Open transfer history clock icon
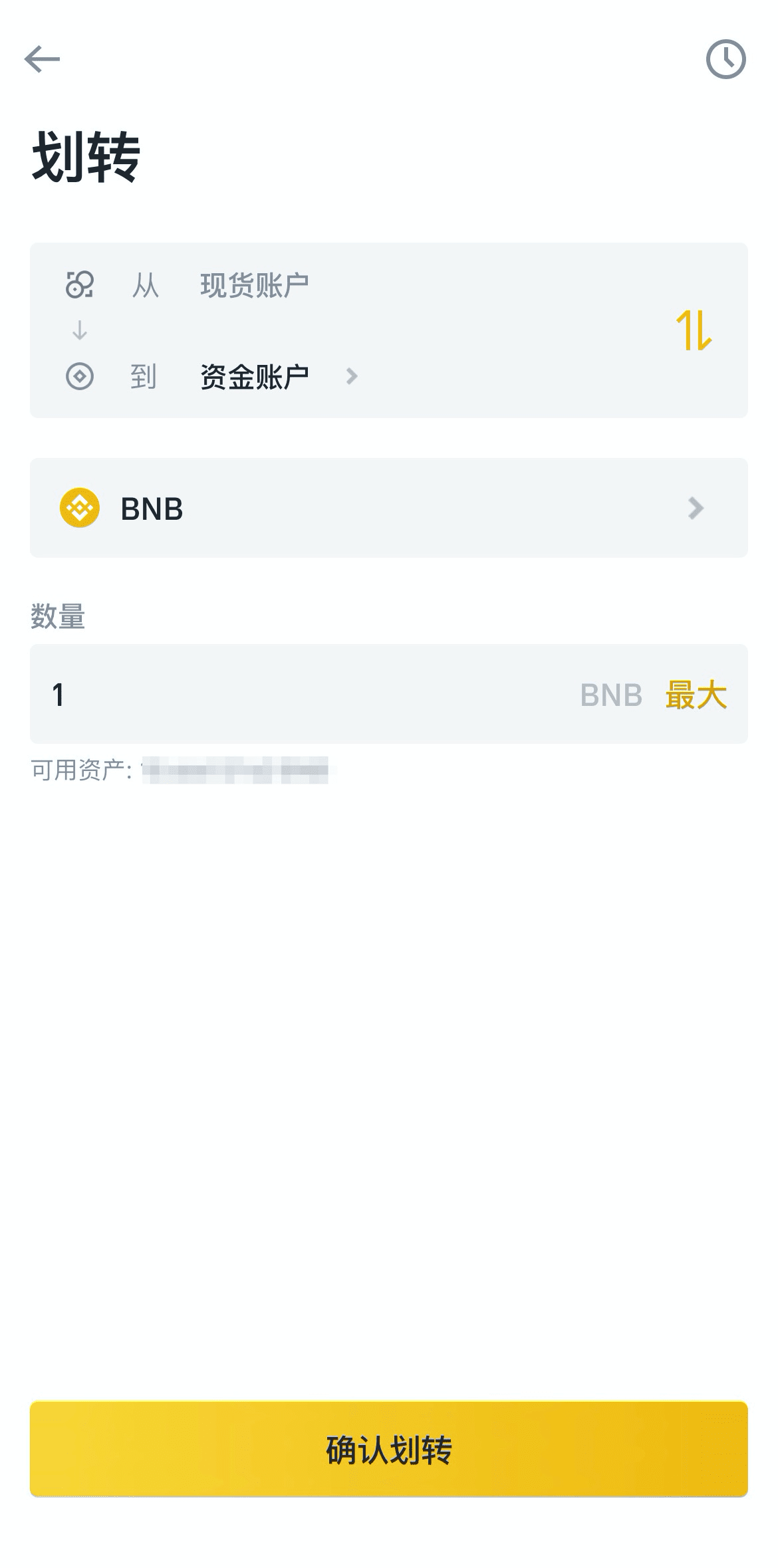Viewport: 778px width, 1568px height. 725,59
